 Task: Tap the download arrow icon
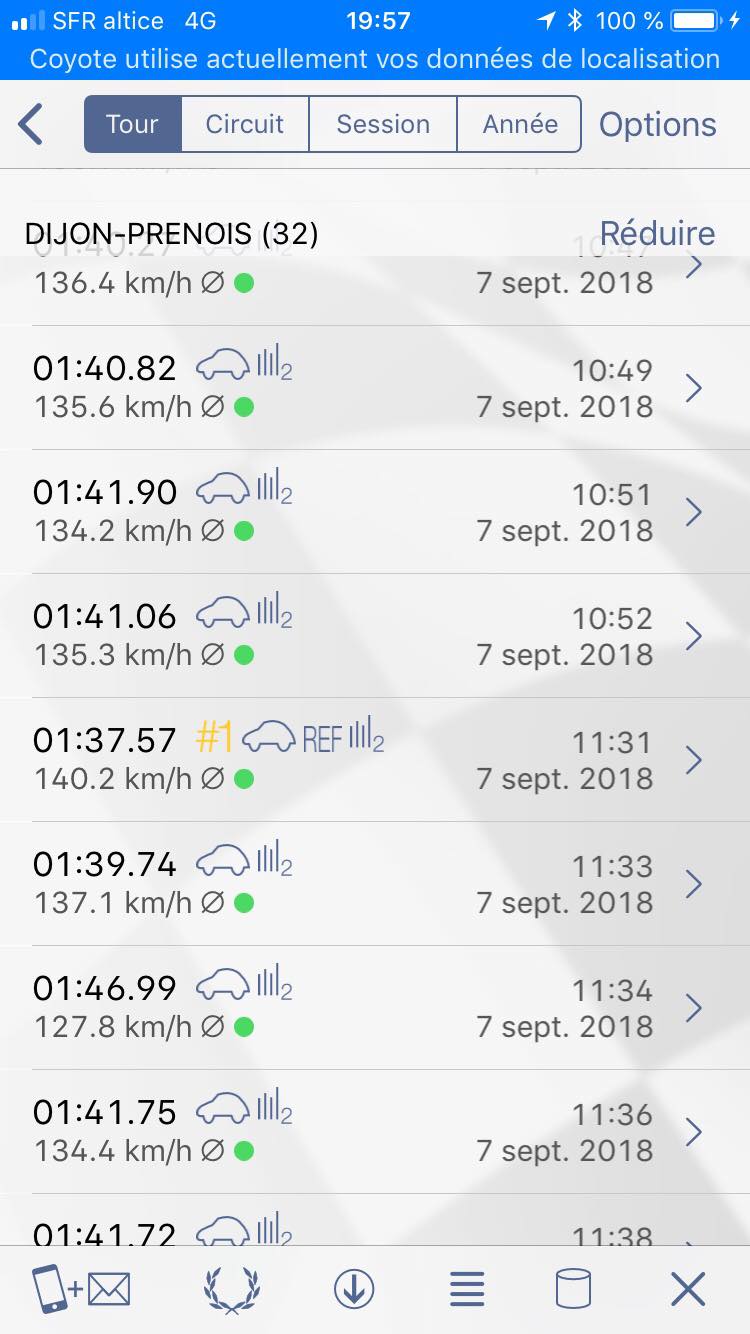coord(353,1289)
